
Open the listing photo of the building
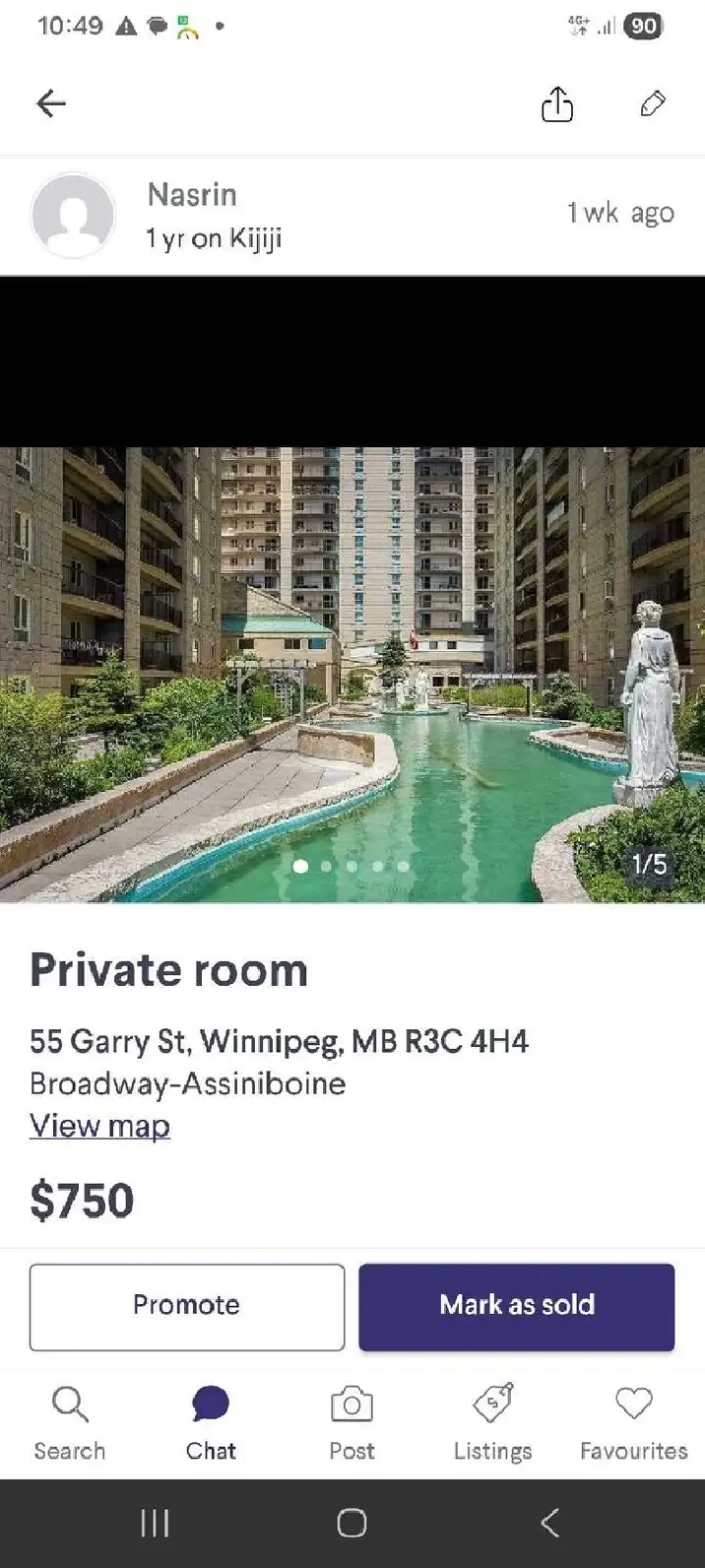[352, 674]
